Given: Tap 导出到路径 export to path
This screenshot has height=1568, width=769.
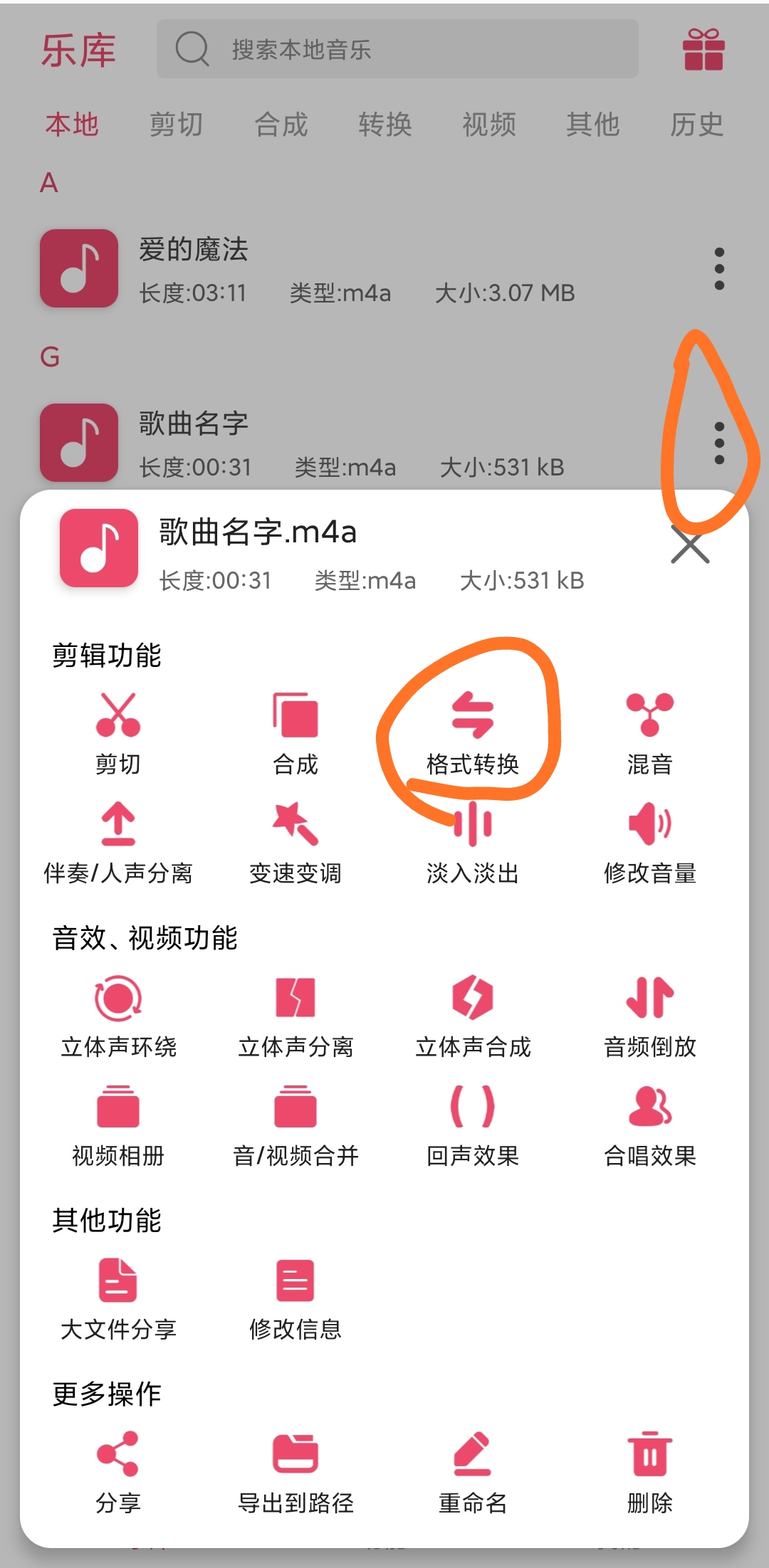Looking at the screenshot, I should (x=295, y=1472).
